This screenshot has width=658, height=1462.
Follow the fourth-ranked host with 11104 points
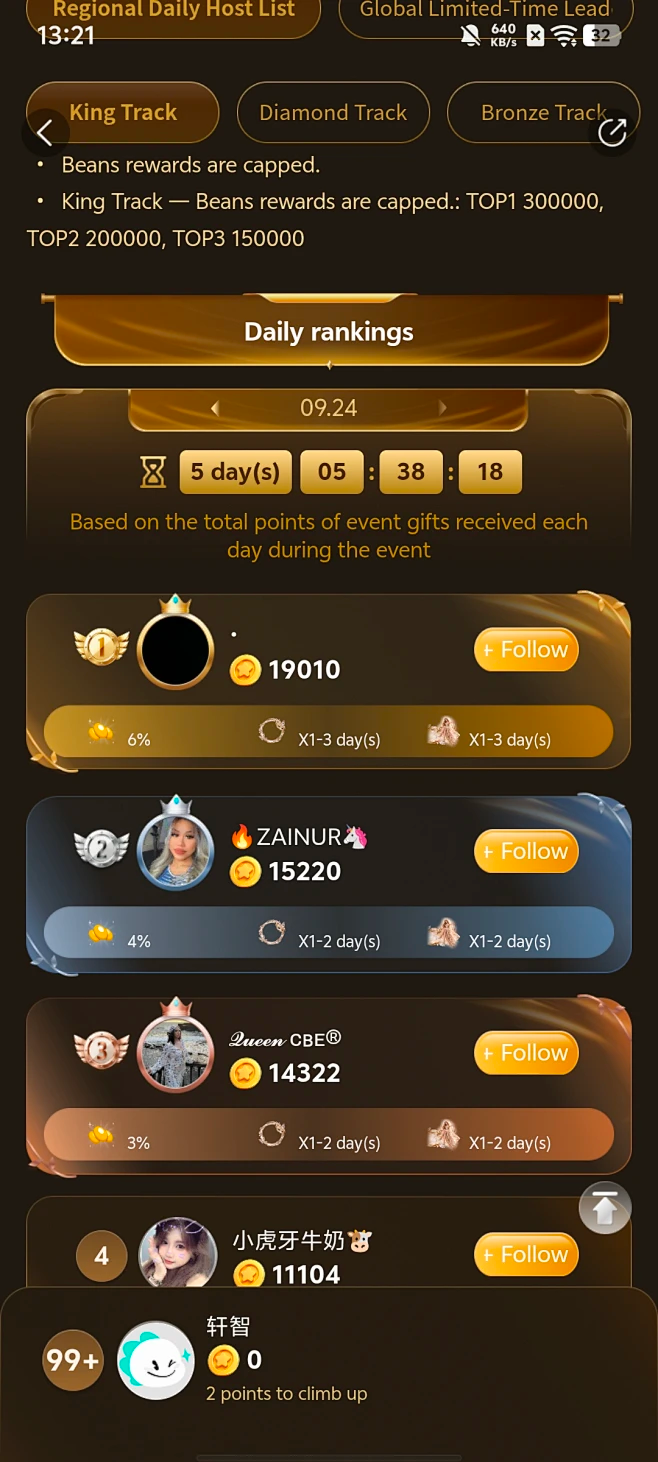[526, 1255]
